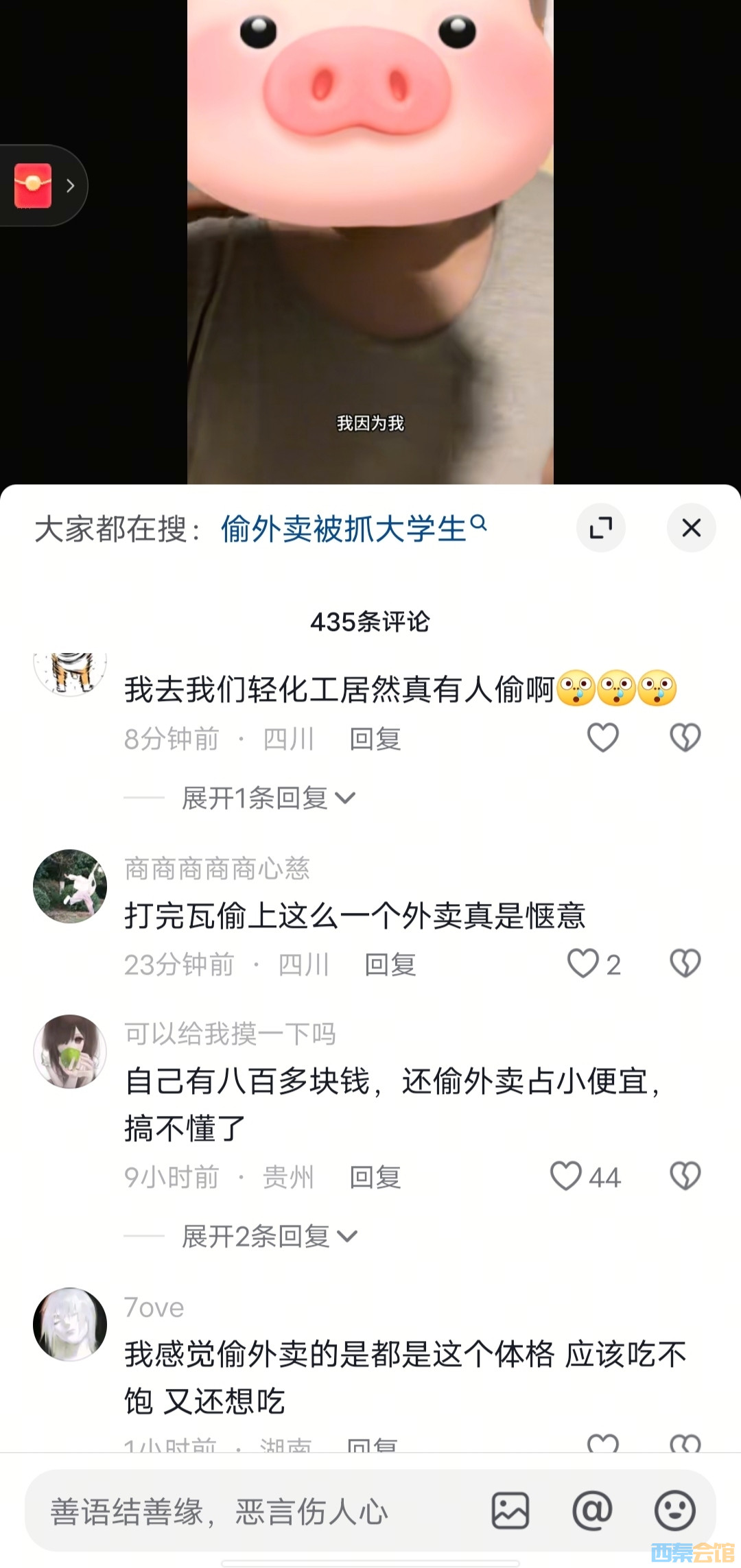
Task: Mention someone with the @ icon
Action: [x=592, y=1511]
